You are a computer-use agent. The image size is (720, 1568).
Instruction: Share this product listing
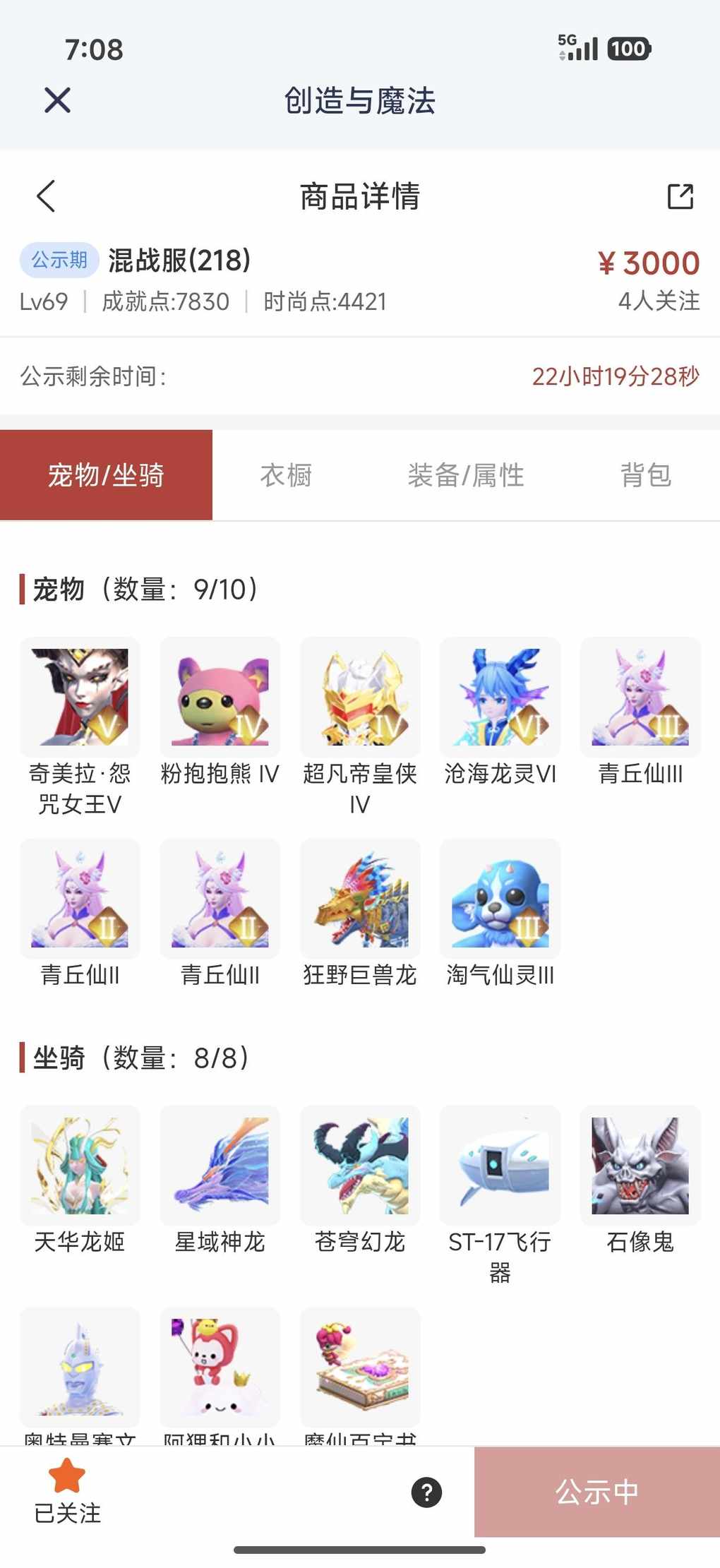[x=680, y=196]
